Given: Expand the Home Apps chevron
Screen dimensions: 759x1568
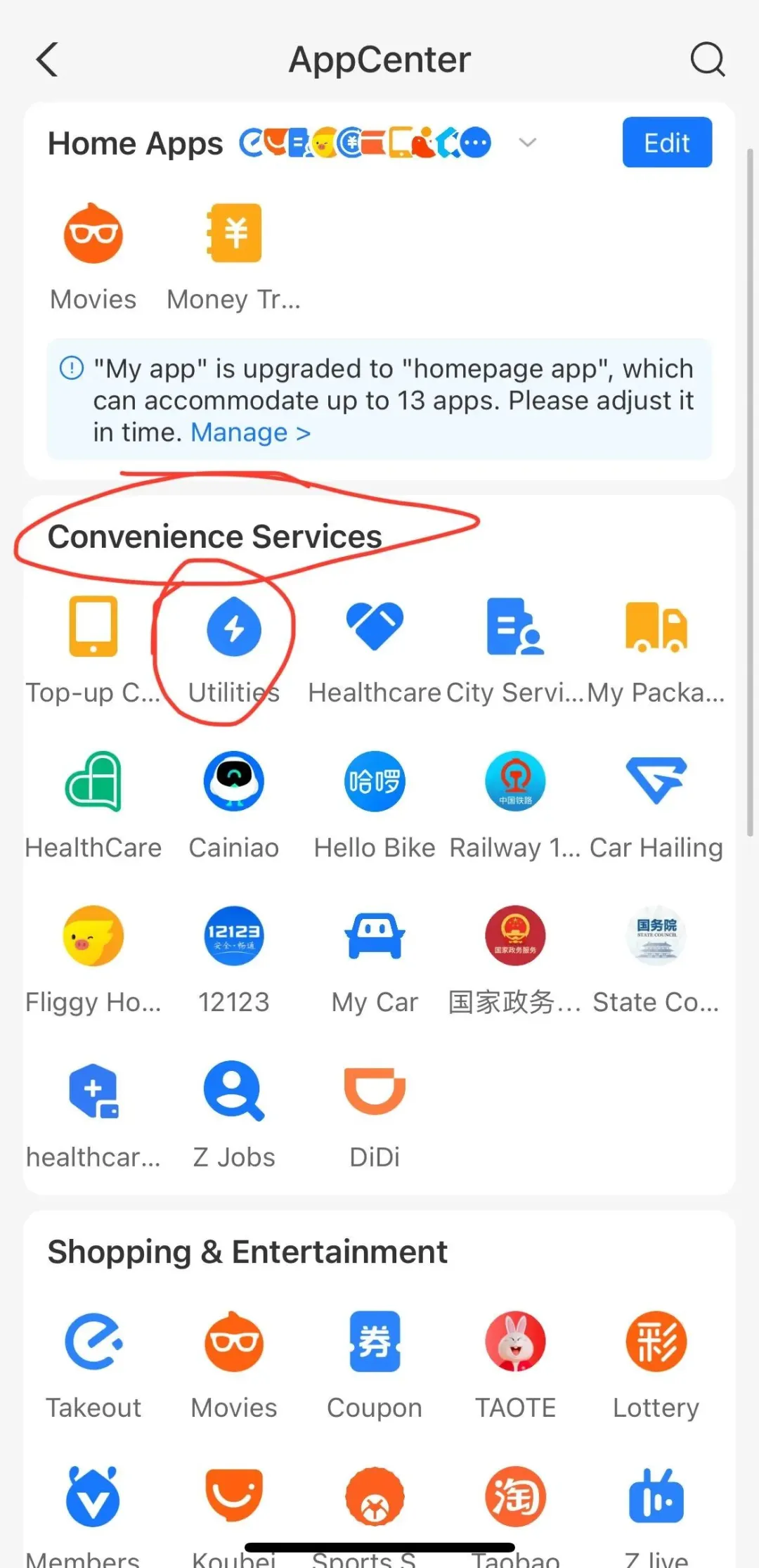Looking at the screenshot, I should pyautogui.click(x=527, y=143).
